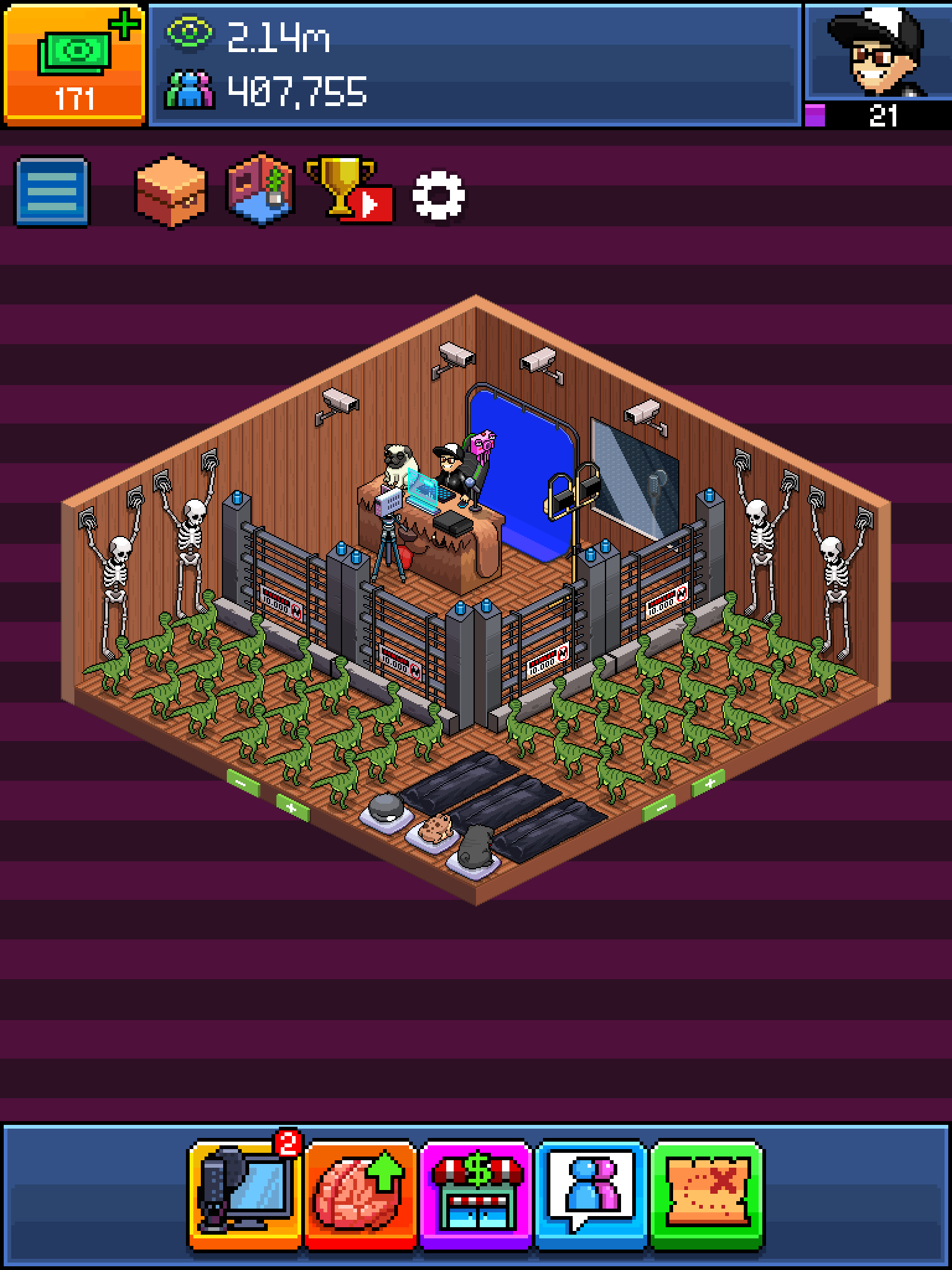Open the blue hamburger menu

(x=52, y=191)
